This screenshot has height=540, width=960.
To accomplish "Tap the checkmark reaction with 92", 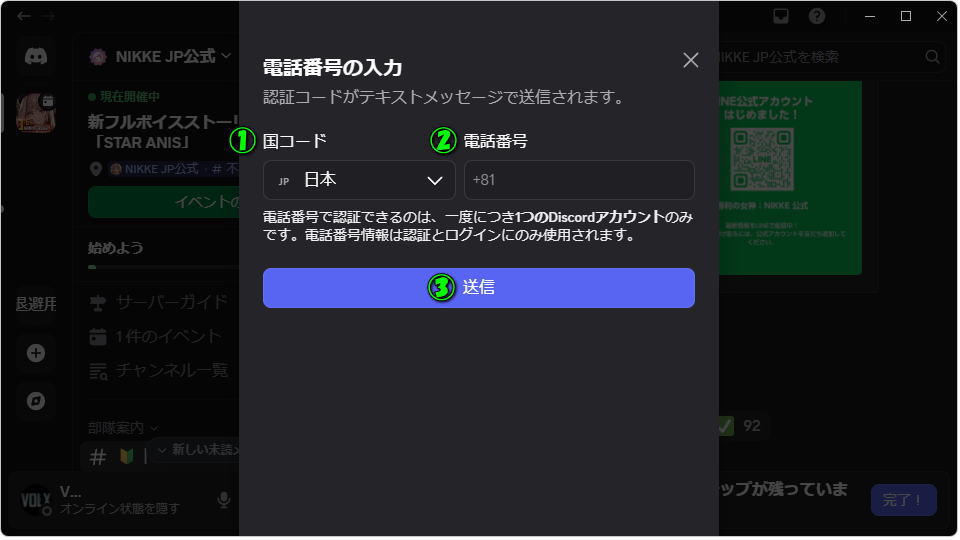I will point(739,426).
